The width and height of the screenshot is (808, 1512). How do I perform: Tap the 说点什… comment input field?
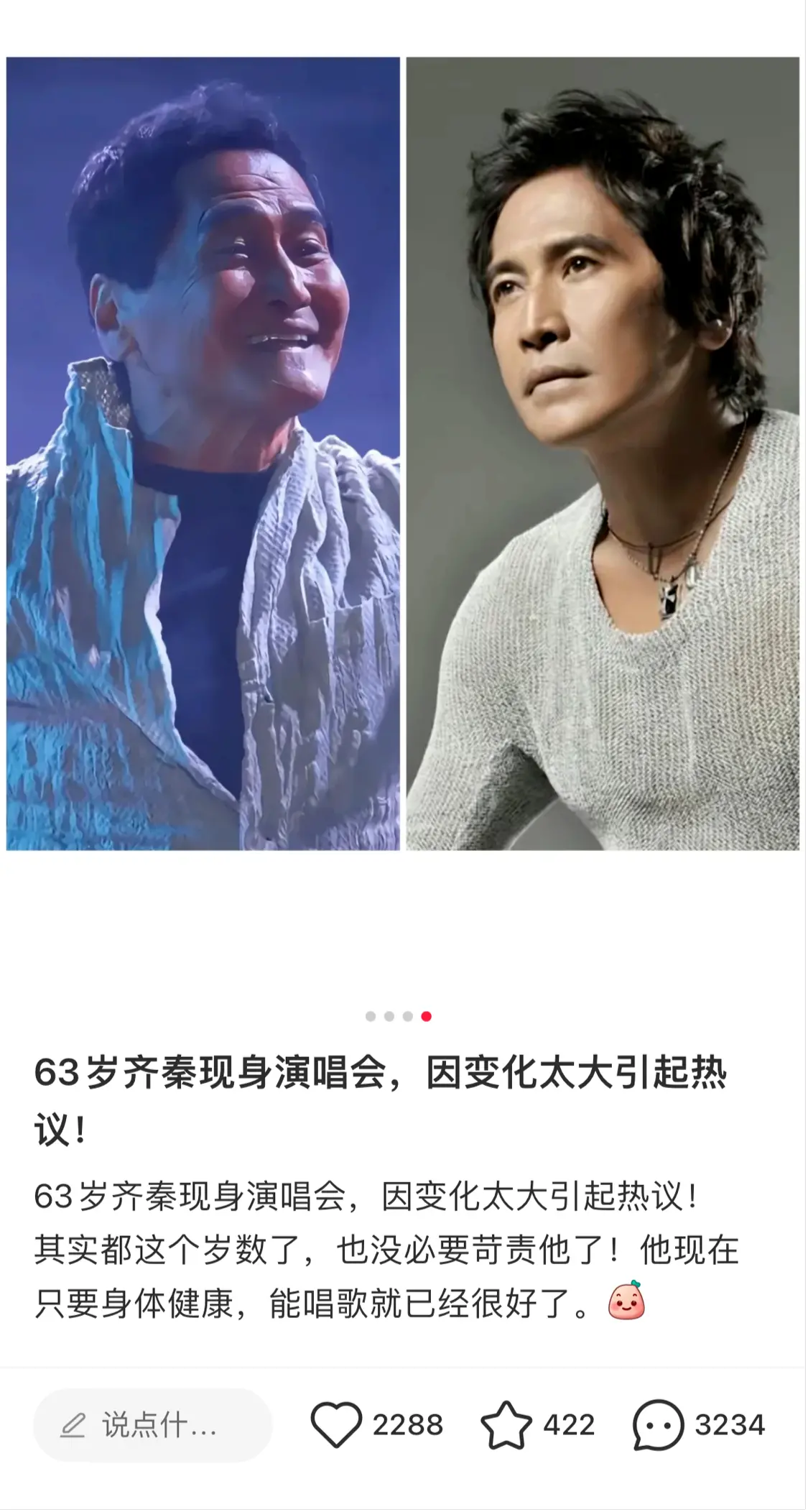(152, 1424)
